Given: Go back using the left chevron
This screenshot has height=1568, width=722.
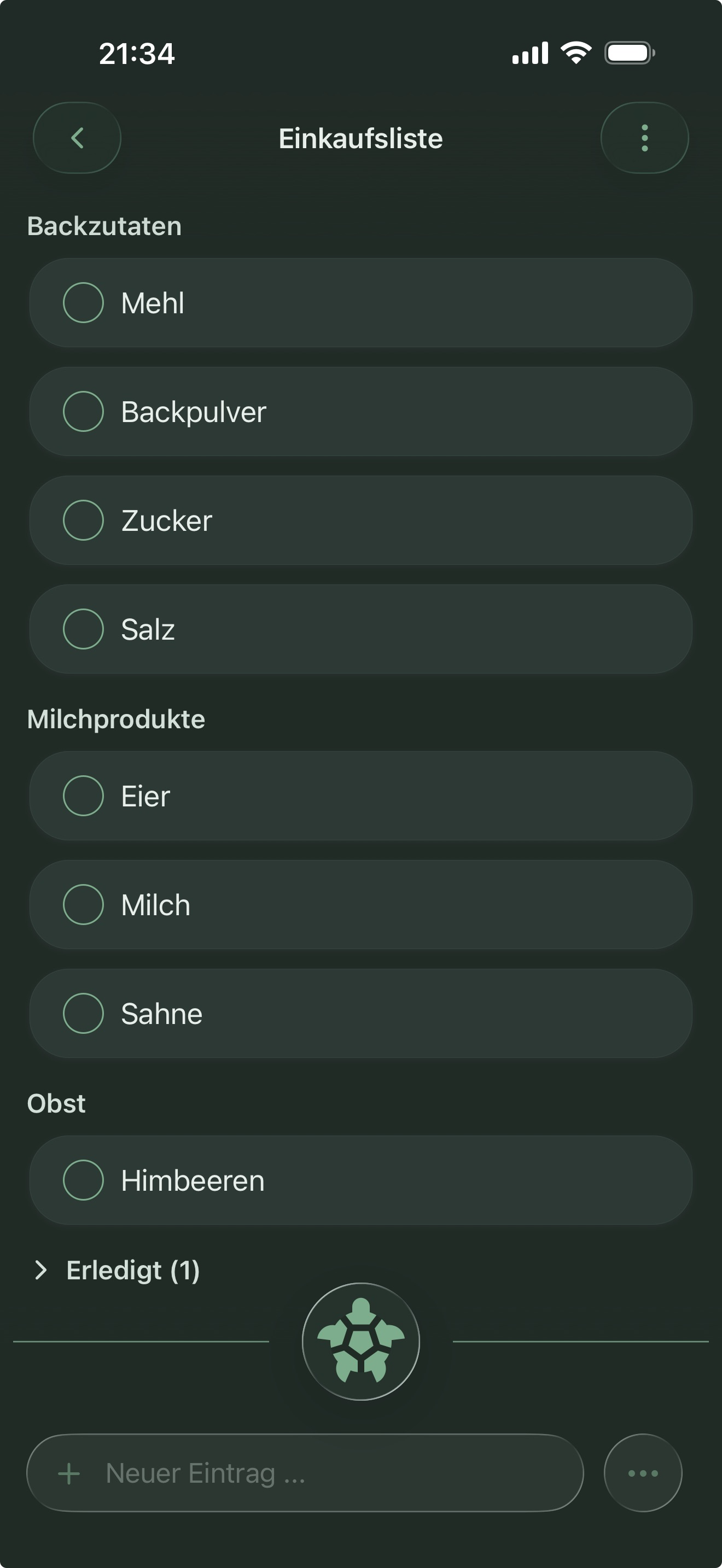Looking at the screenshot, I should pos(77,138).
